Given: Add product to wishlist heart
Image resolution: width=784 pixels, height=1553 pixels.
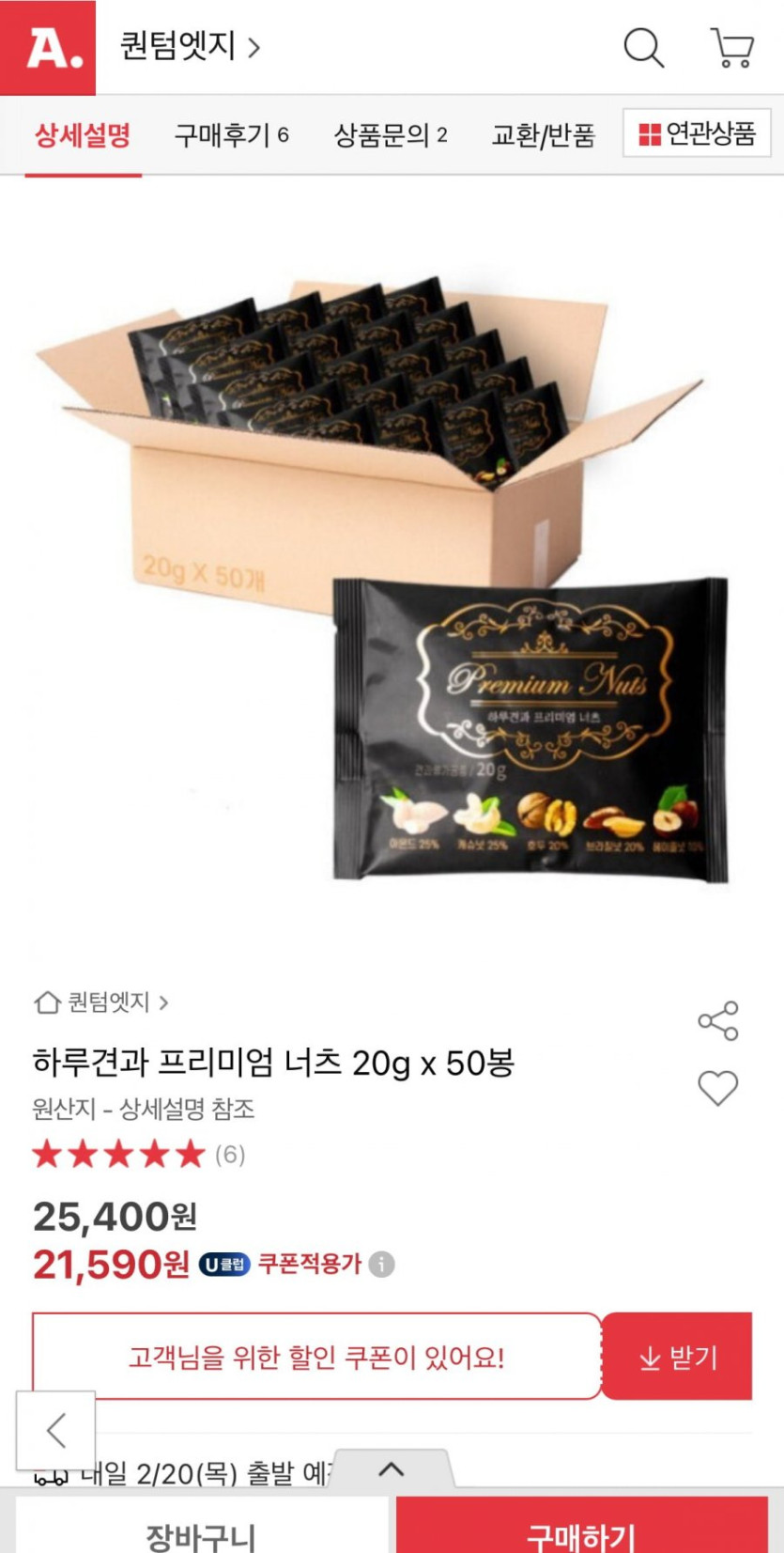Looking at the screenshot, I should (718, 1088).
